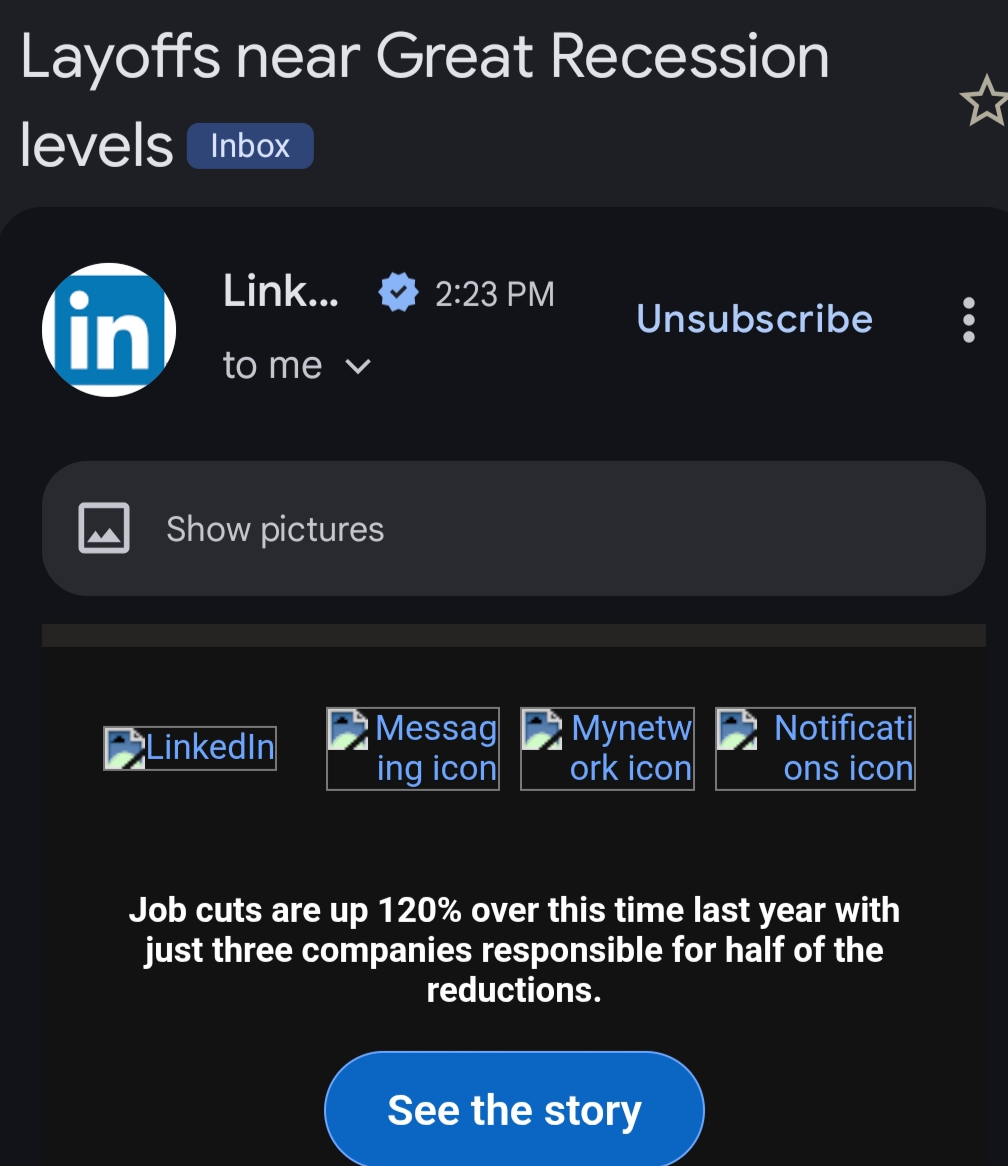
Task: Unsubscribe from LinkedIn emails
Action: click(x=754, y=319)
